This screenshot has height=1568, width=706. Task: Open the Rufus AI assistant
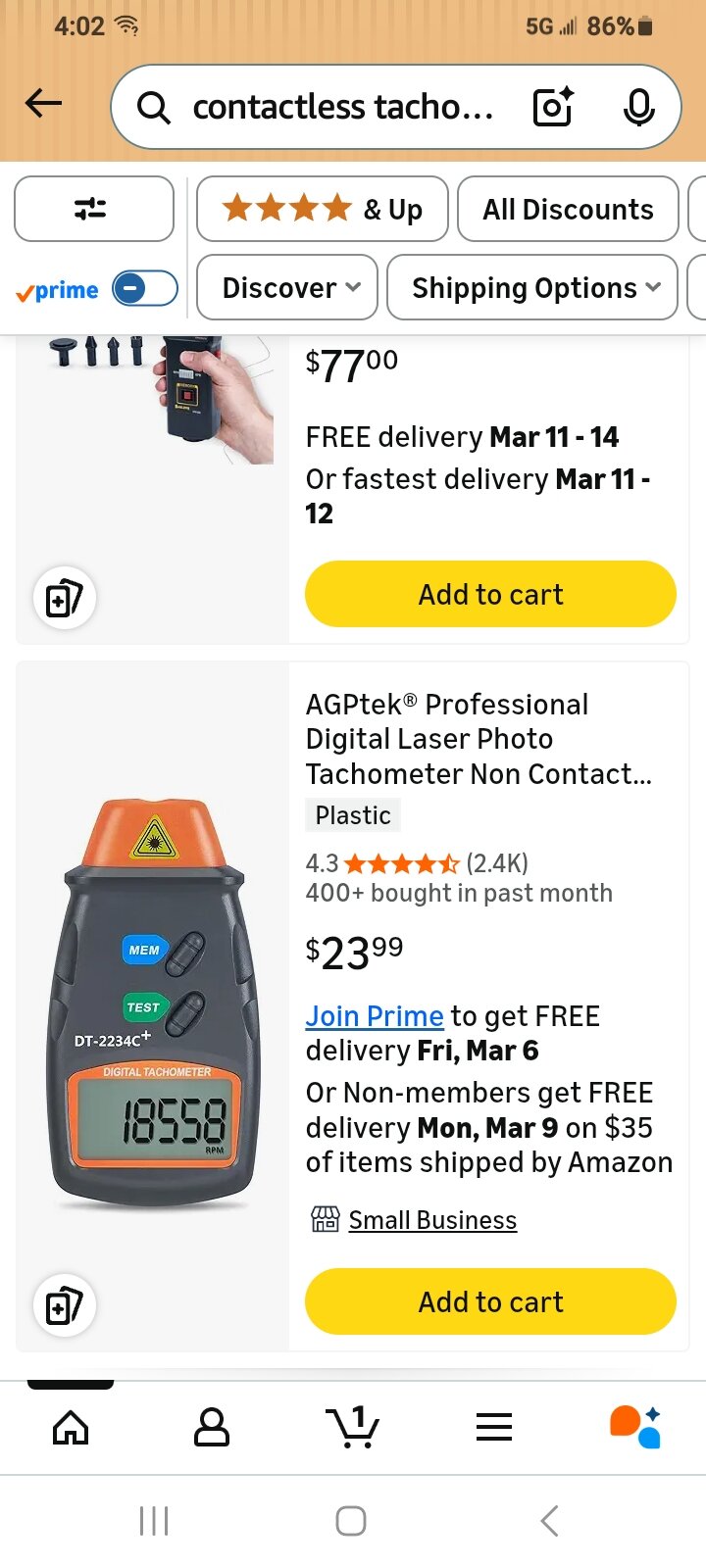coord(633,1427)
